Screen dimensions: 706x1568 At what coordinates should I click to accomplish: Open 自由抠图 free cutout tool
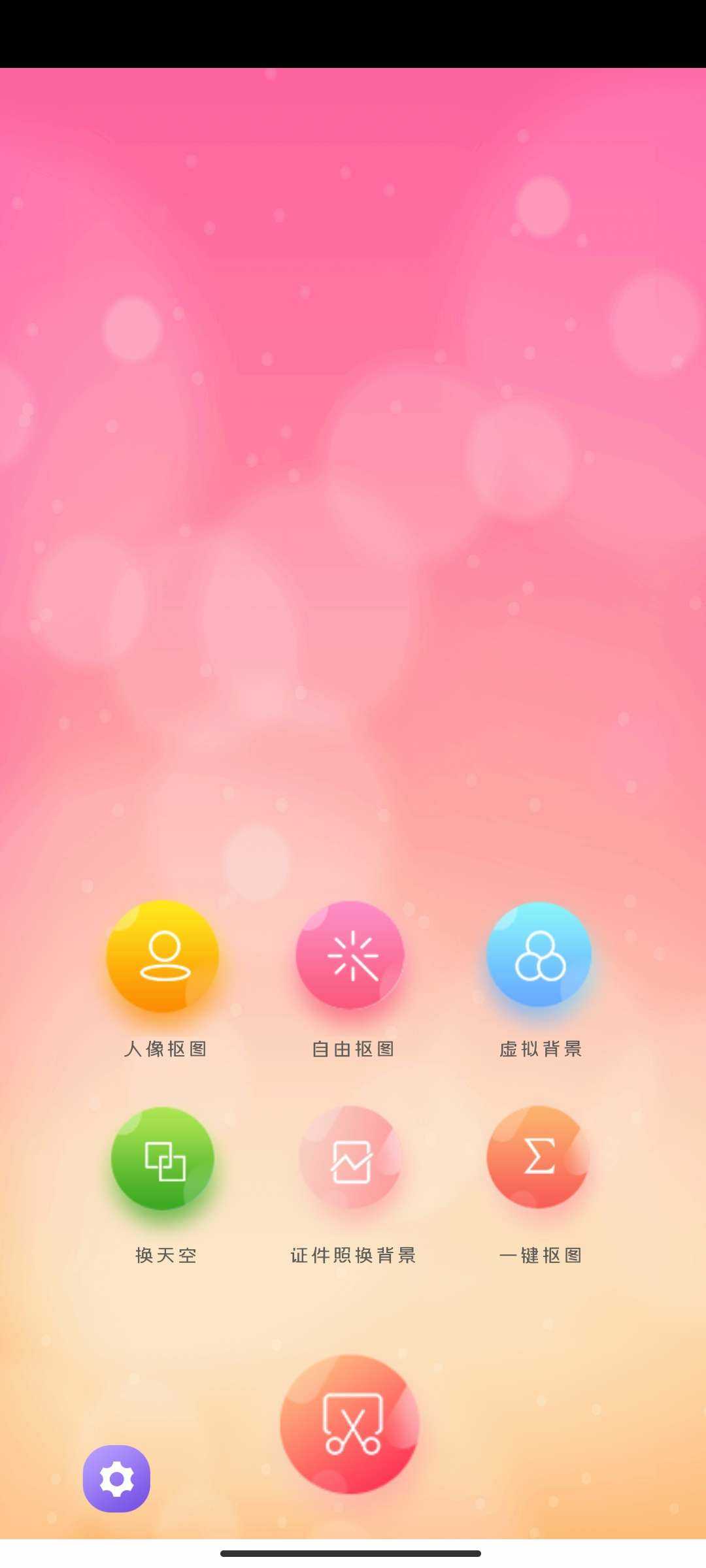coord(350,955)
